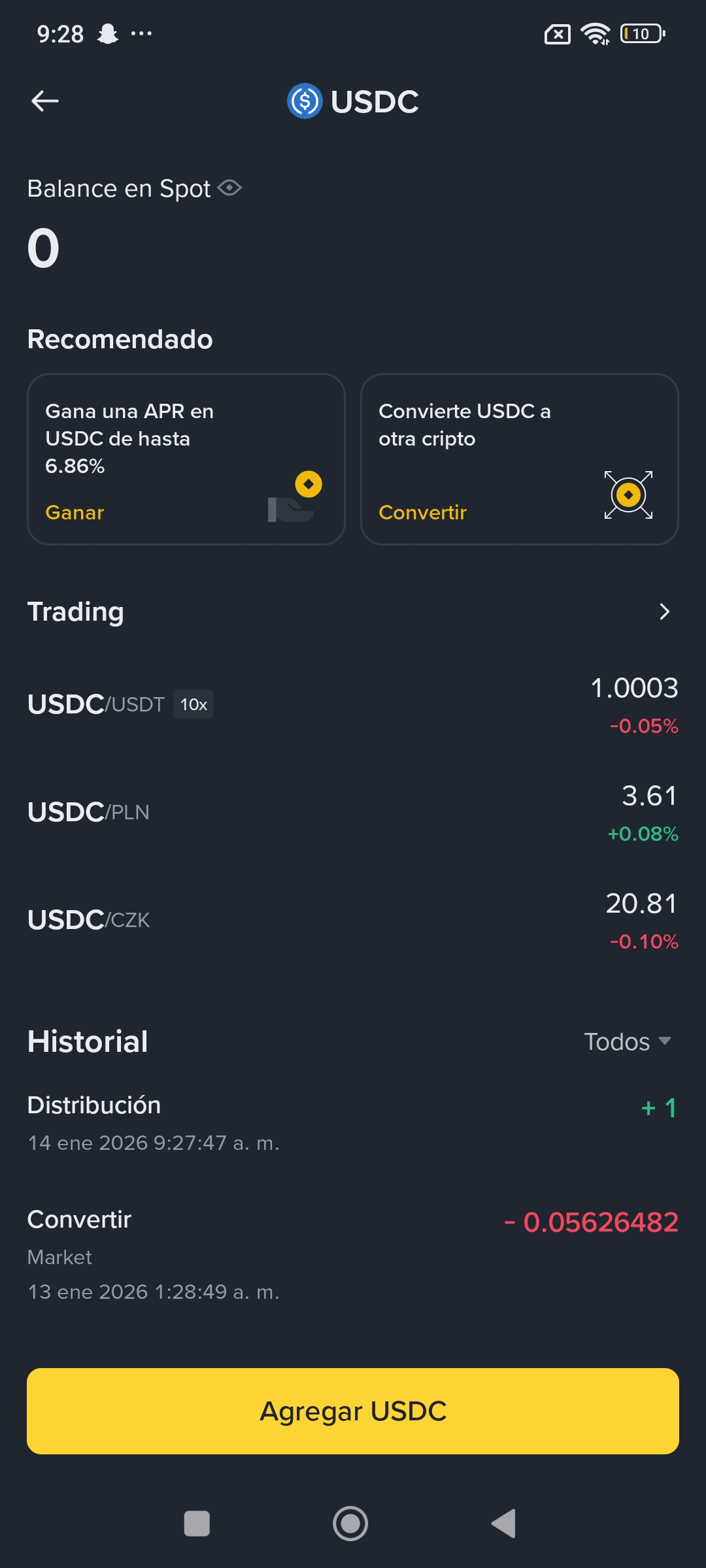View the Convertir Market transaction details
This screenshot has height=1568, width=706.
[353, 1254]
